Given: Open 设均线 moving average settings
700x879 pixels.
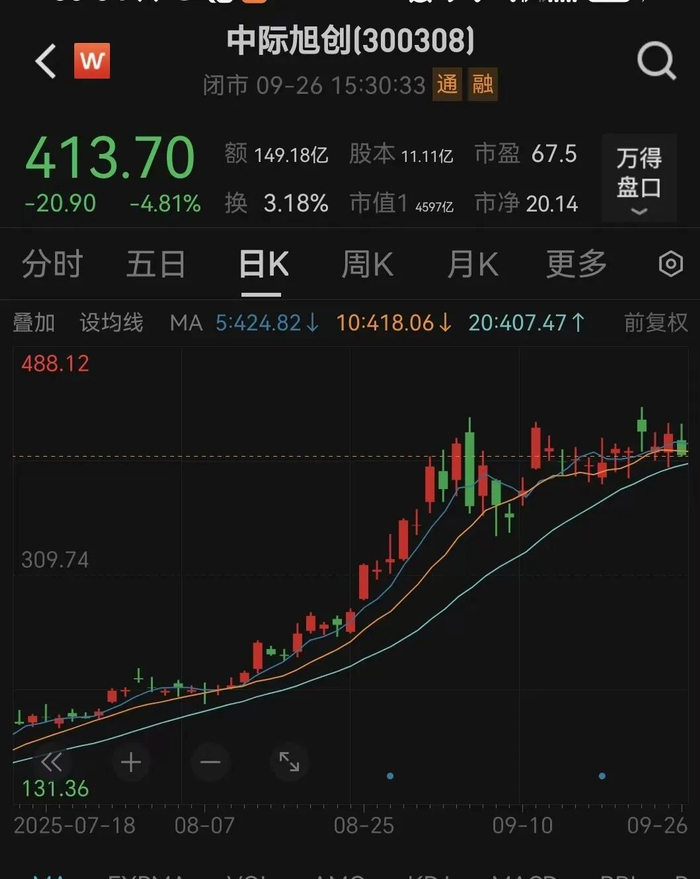Looking at the screenshot, I should tap(111, 323).
